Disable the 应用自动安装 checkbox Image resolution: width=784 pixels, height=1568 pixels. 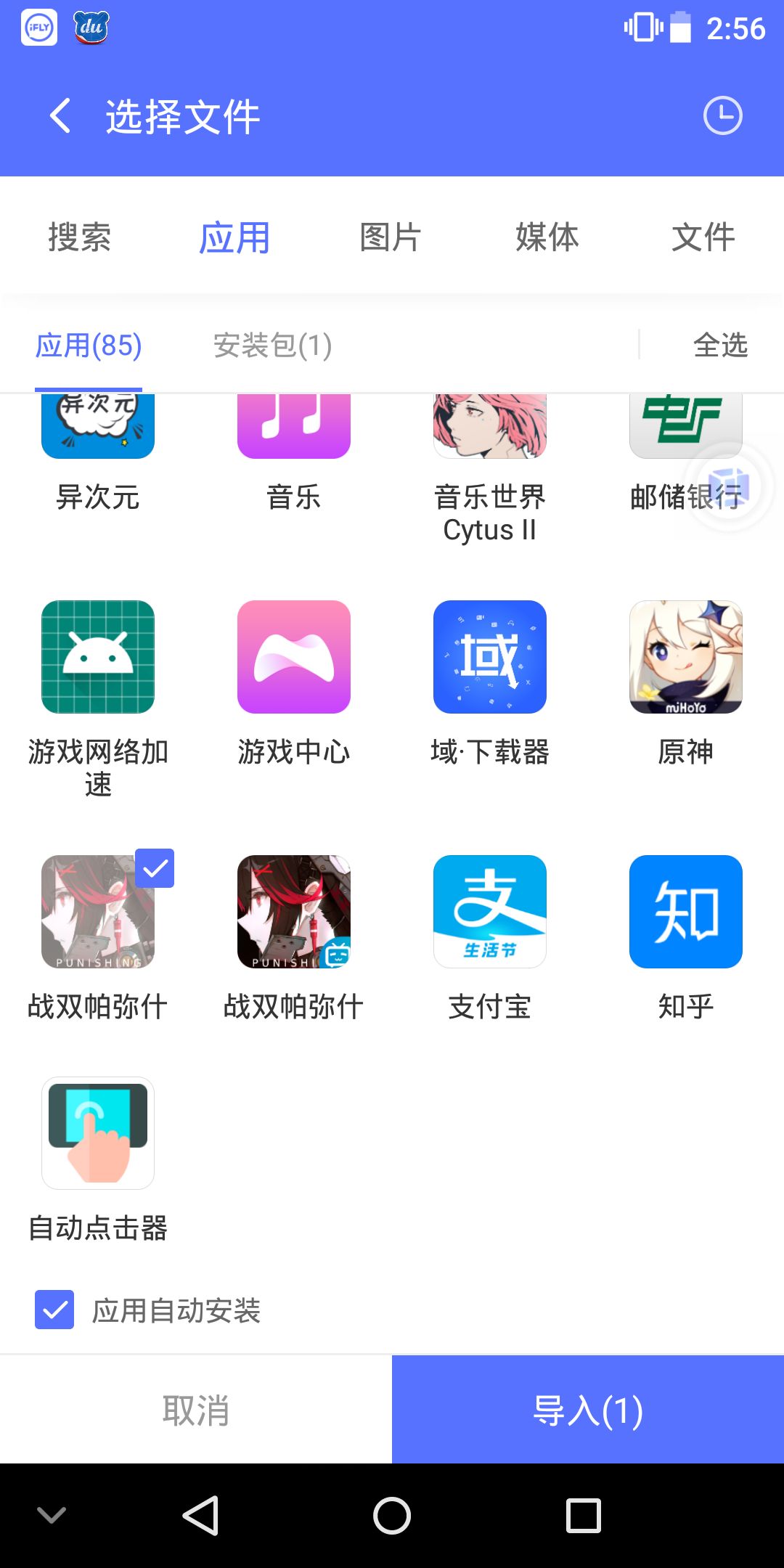pos(54,1311)
